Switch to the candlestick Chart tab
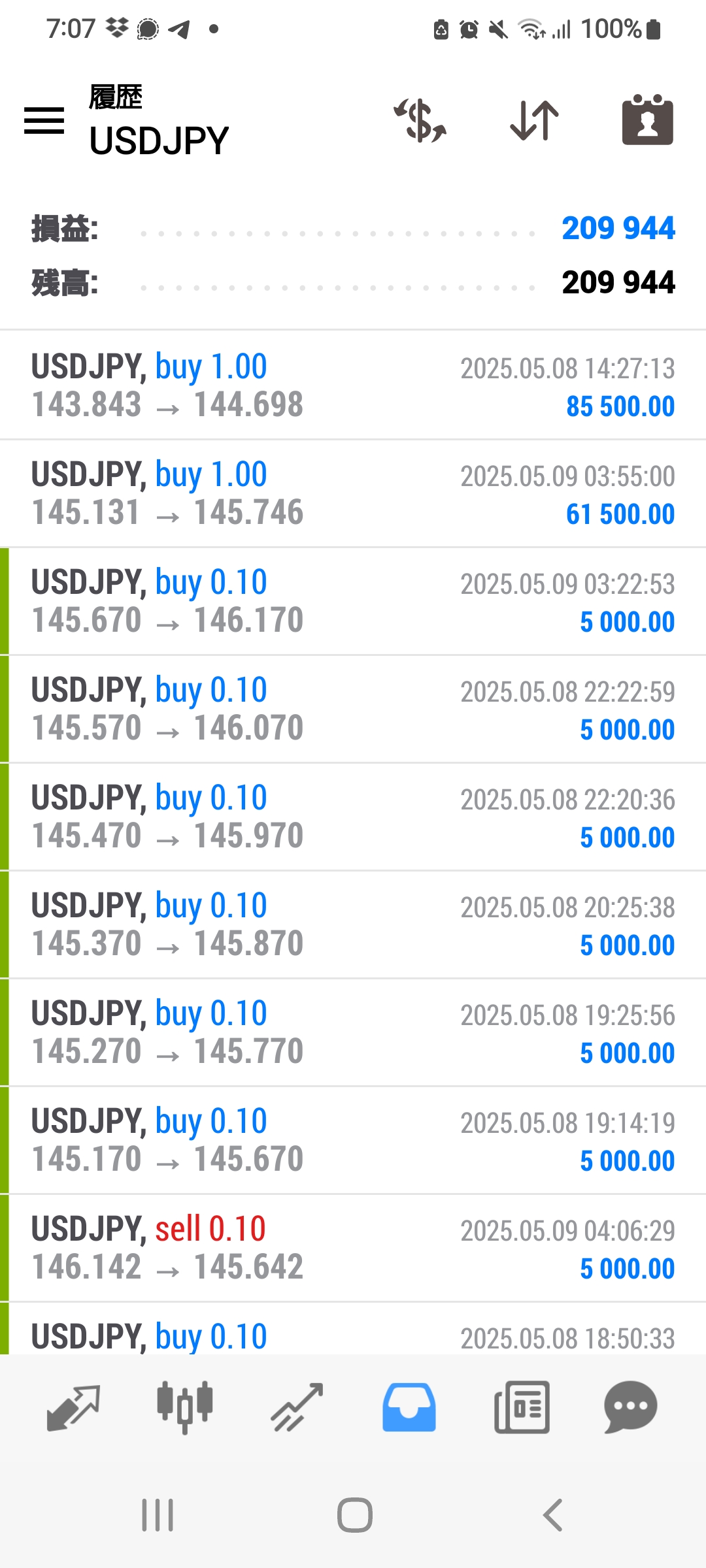Screen dimensions: 706x1568 [185, 1407]
